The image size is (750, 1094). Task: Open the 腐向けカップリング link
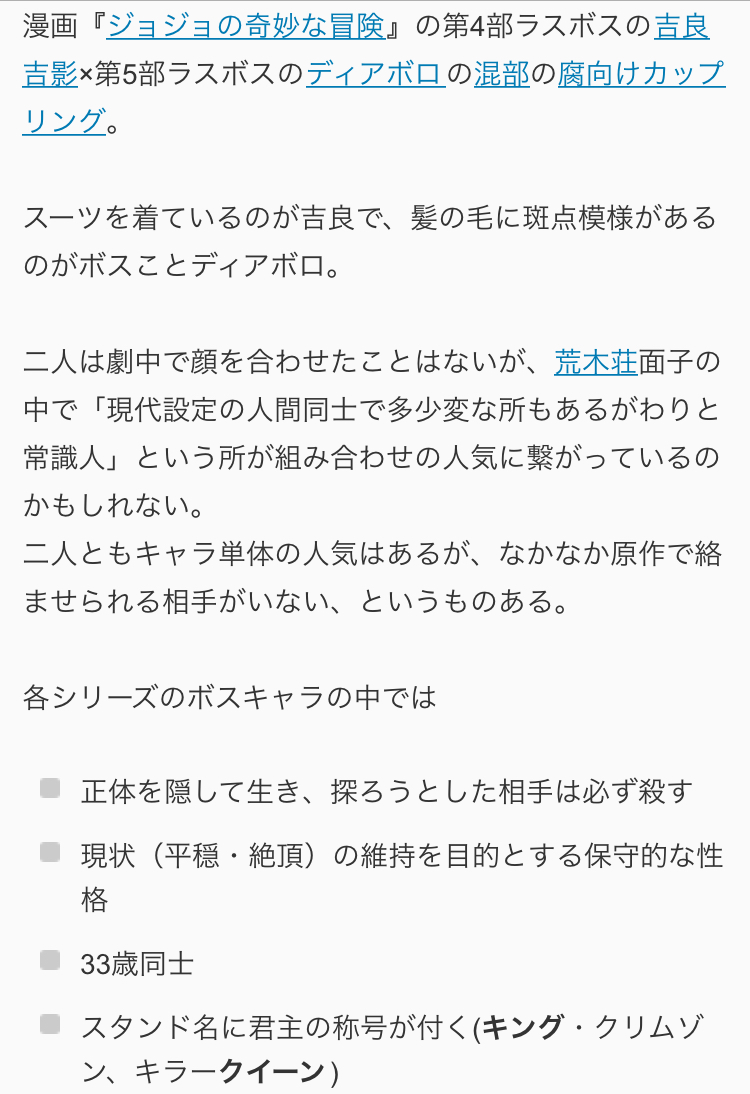point(642,72)
